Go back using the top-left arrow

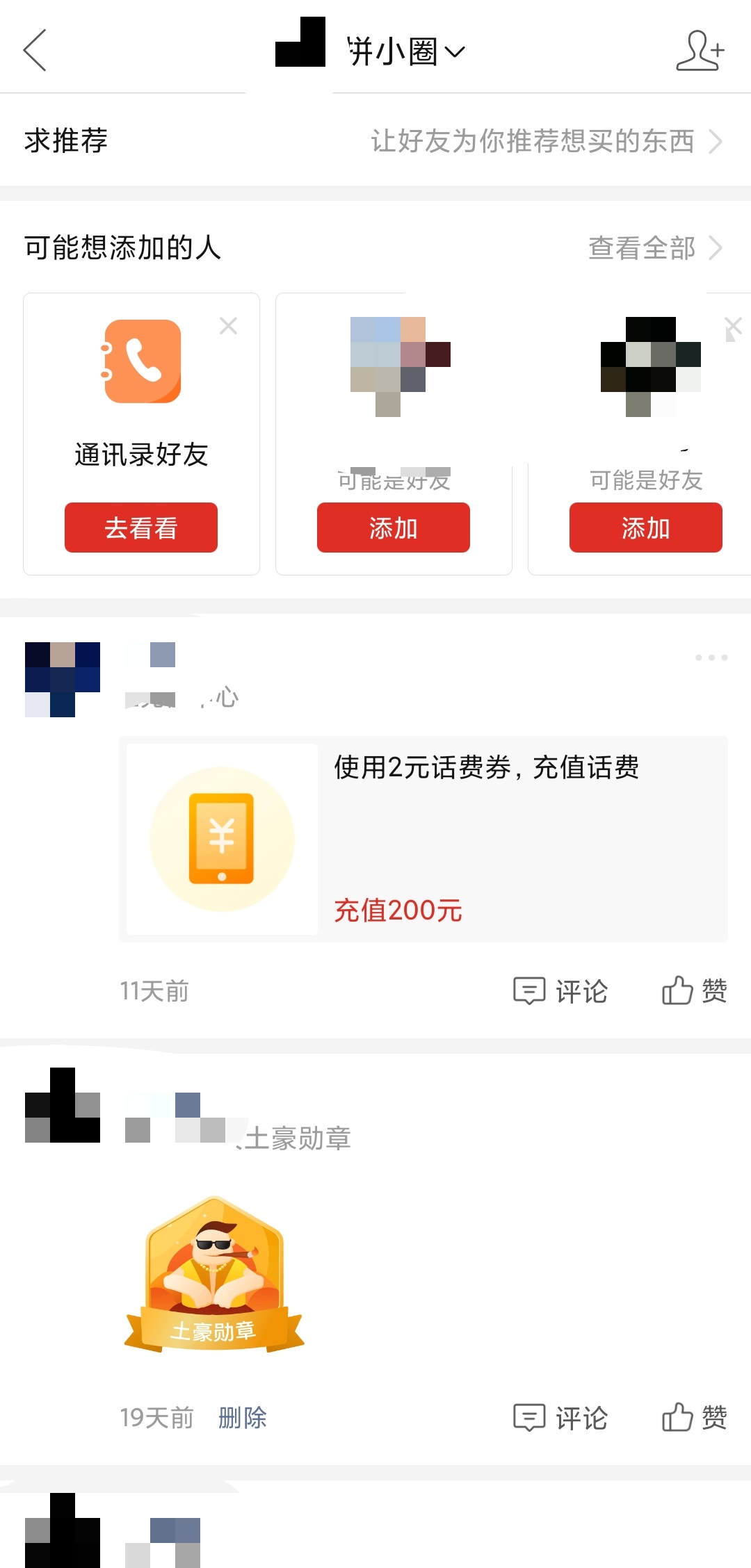pyautogui.click(x=35, y=50)
